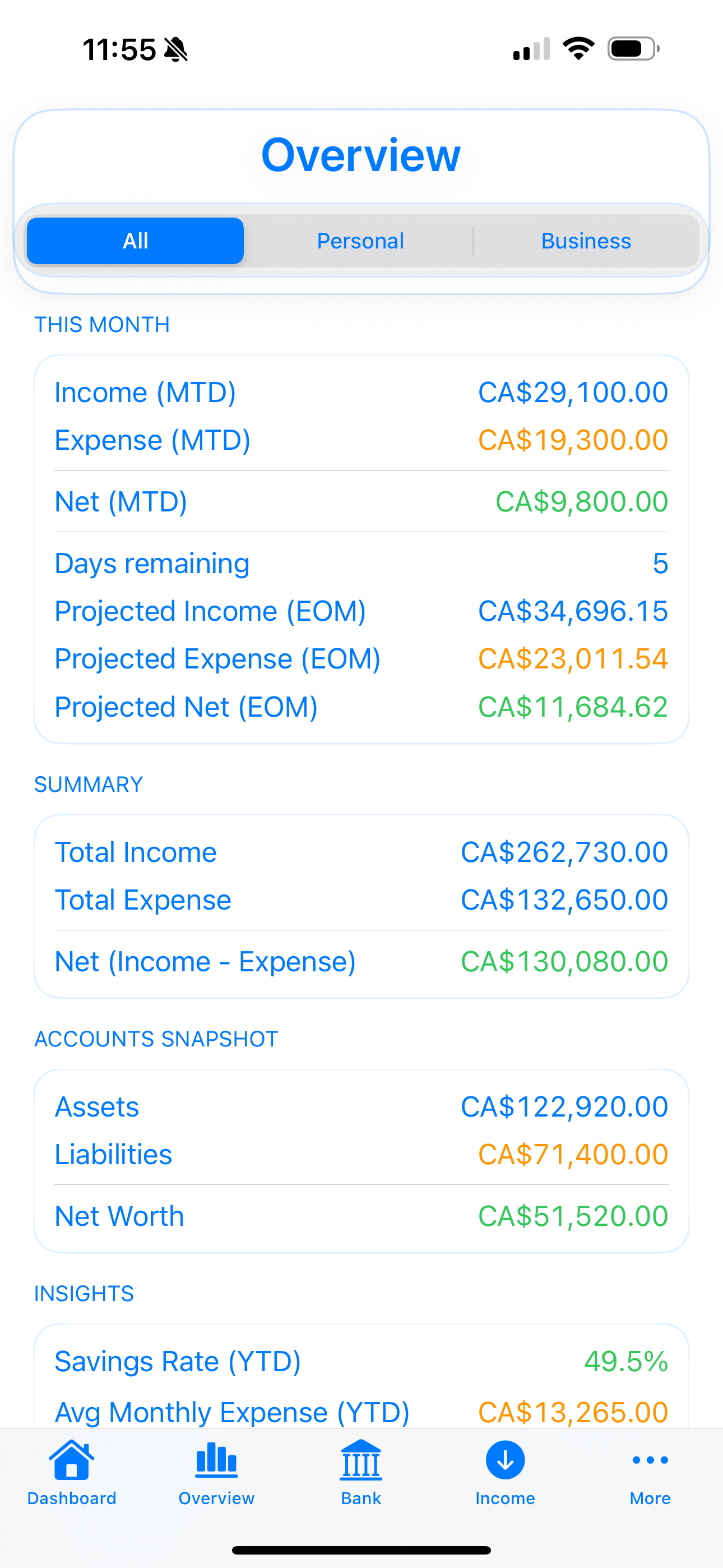
Task: Select the Liabilities row
Action: pyautogui.click(x=361, y=1154)
